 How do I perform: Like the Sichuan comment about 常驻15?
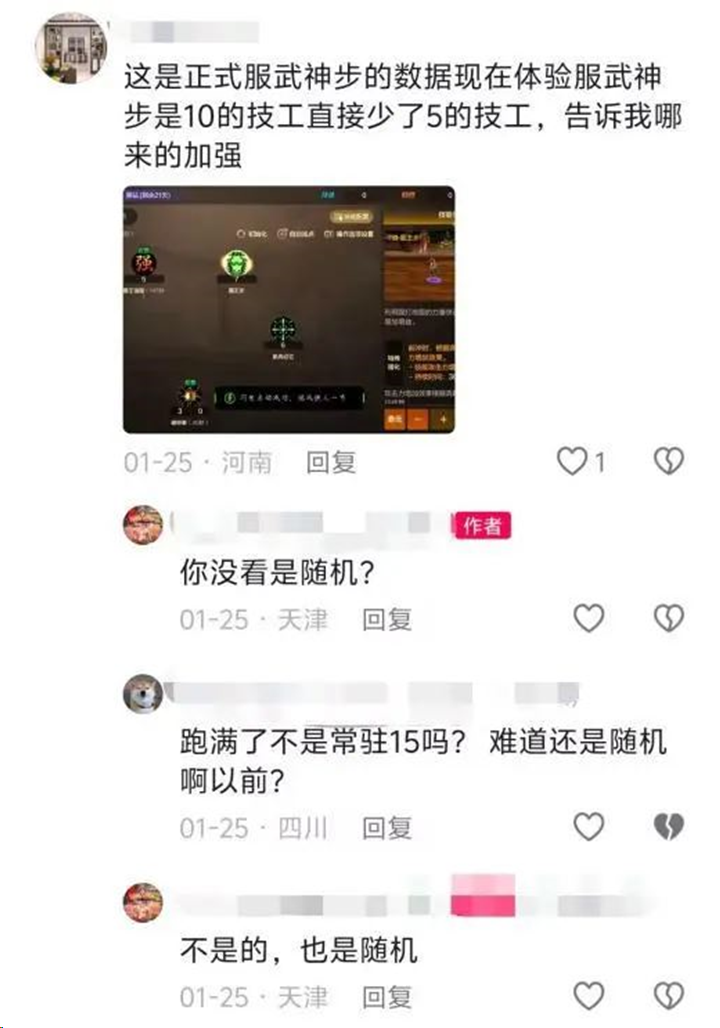pos(588,826)
